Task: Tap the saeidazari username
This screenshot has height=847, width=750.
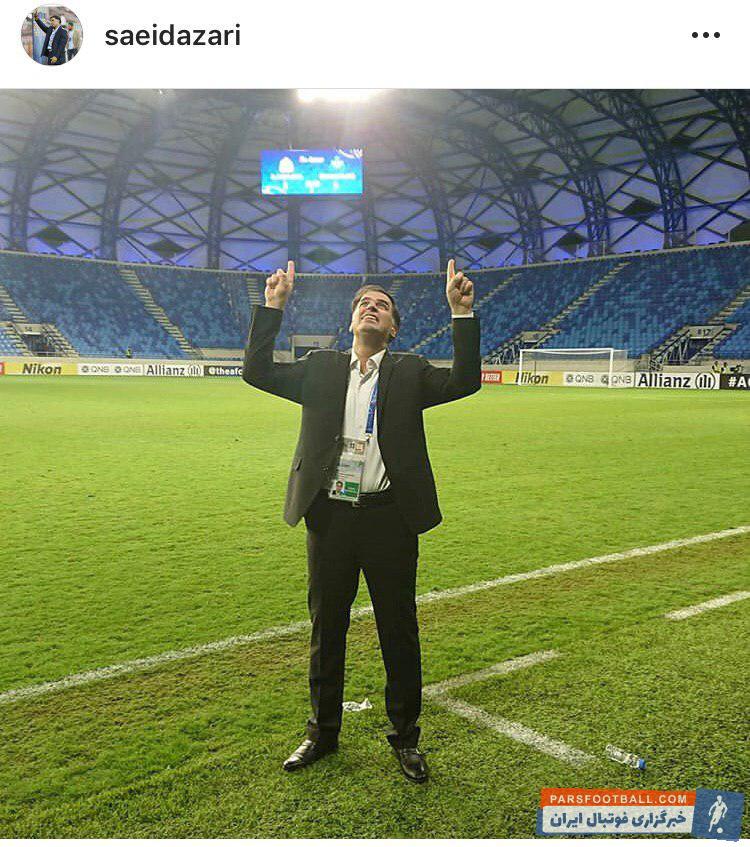Action: pyautogui.click(x=172, y=36)
